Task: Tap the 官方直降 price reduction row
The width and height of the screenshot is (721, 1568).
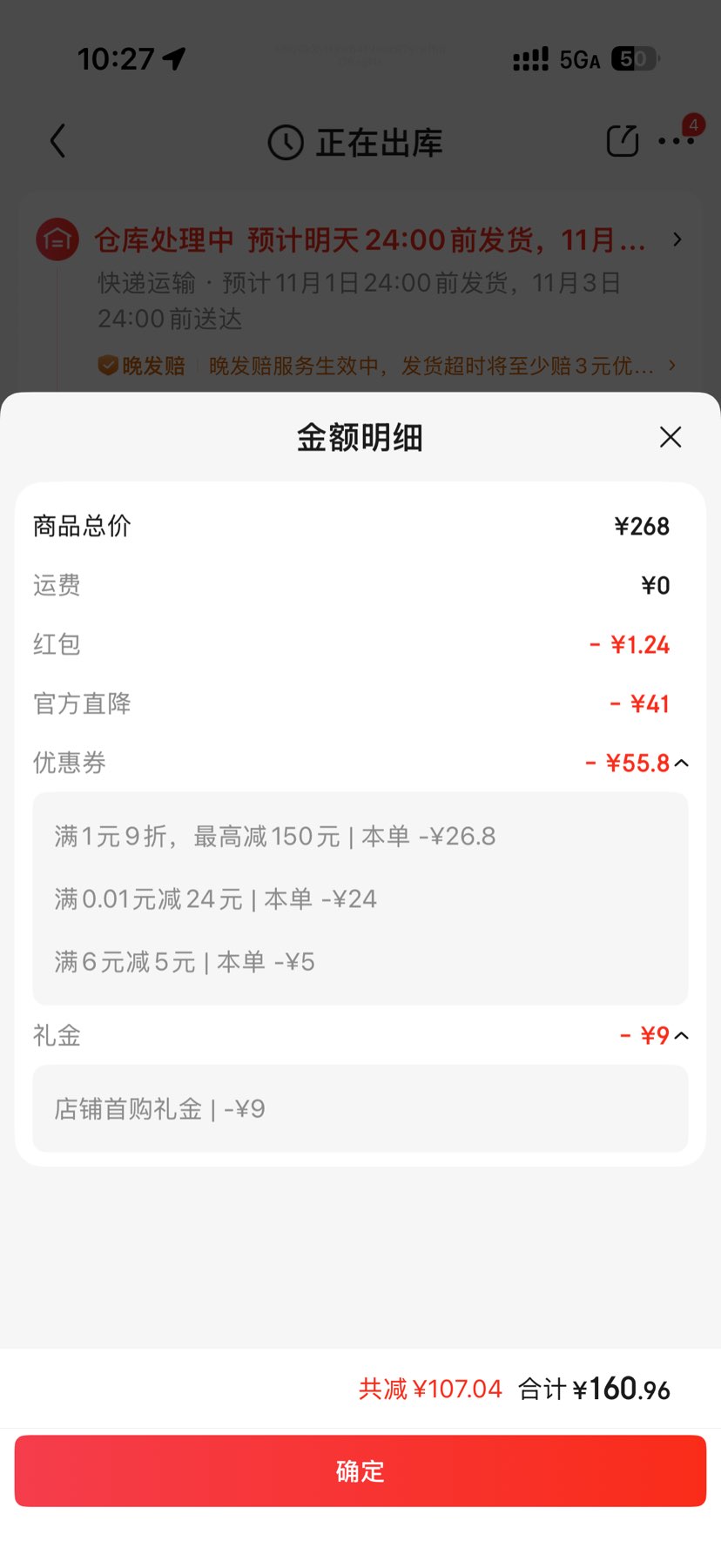Action: (x=360, y=703)
